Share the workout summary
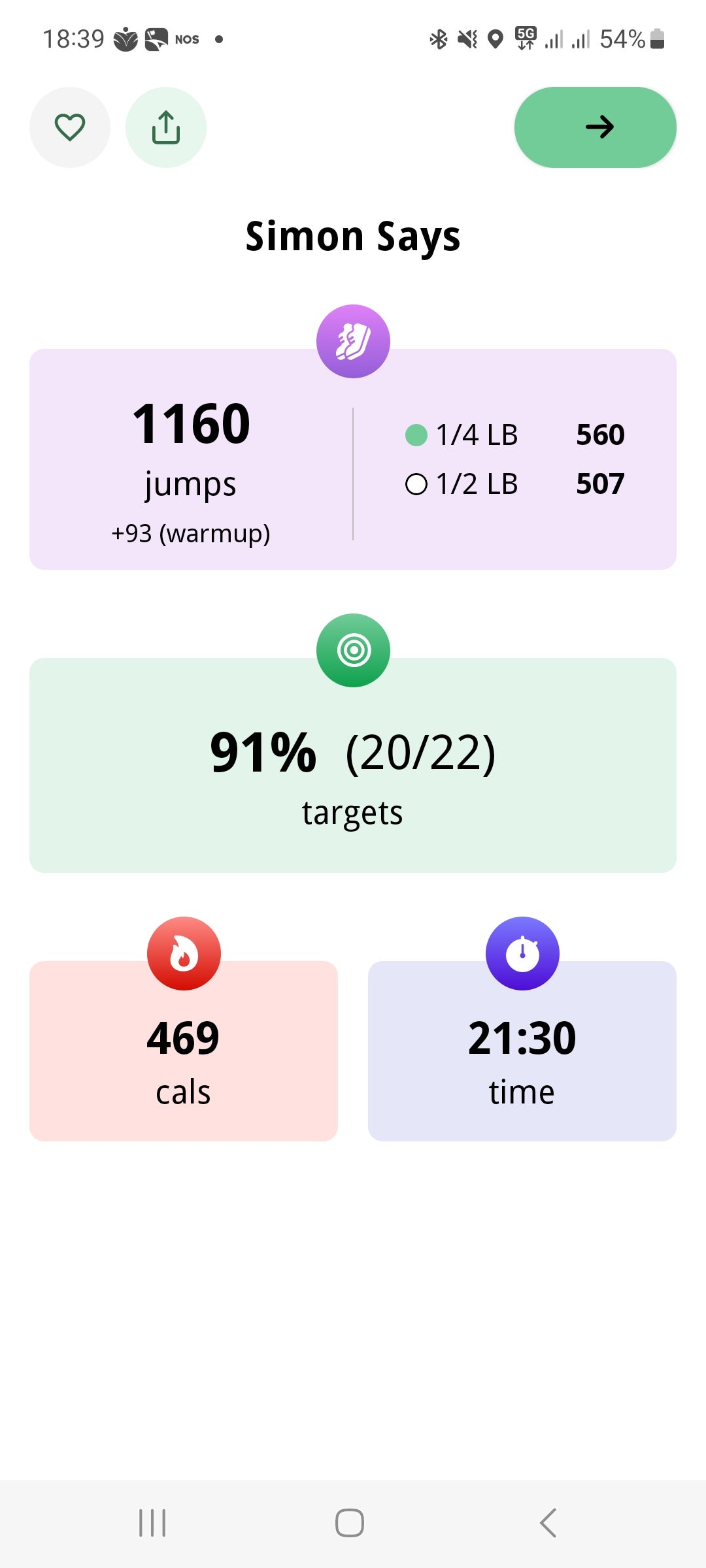The image size is (706, 1568). pos(166,127)
